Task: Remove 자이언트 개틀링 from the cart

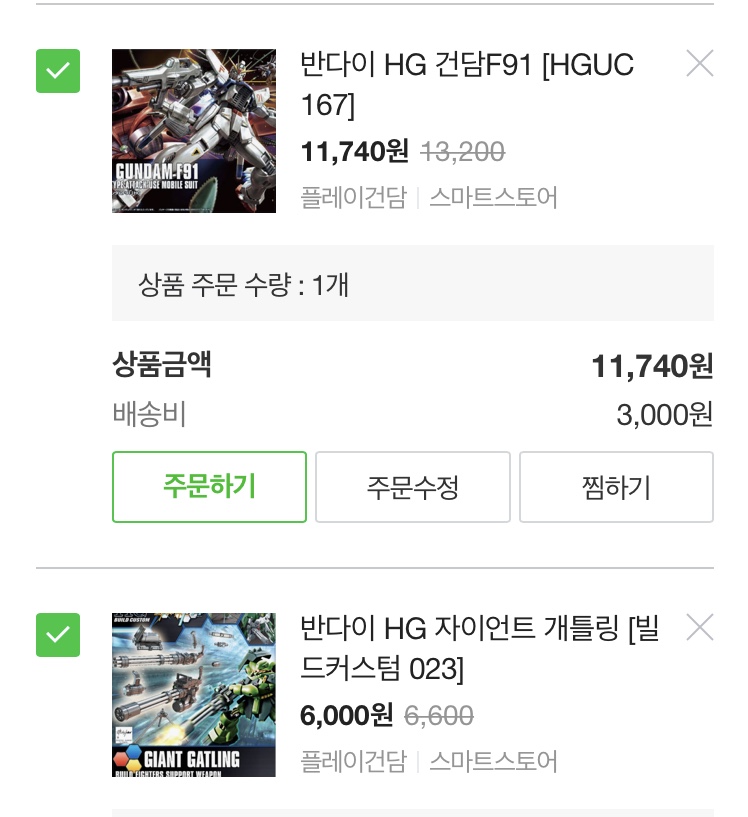Action: 699,628
